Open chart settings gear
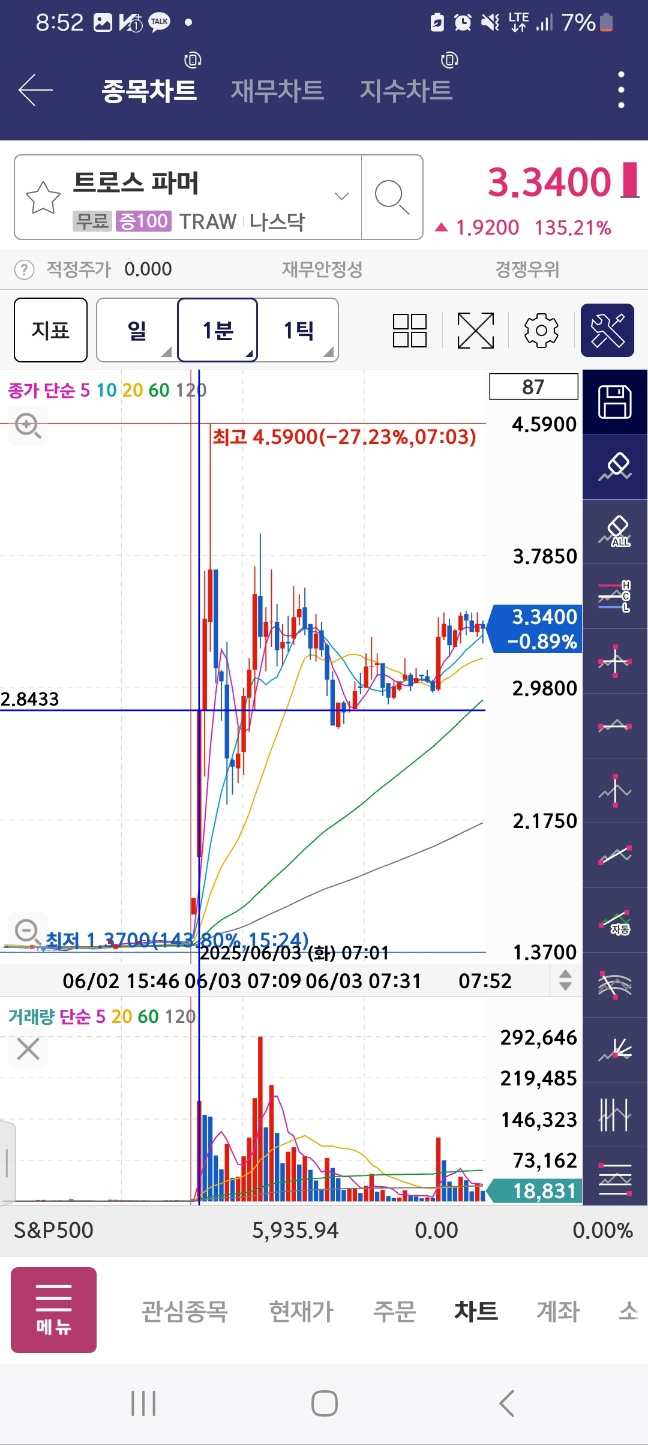This screenshot has height=1445, width=648. pyautogui.click(x=541, y=330)
